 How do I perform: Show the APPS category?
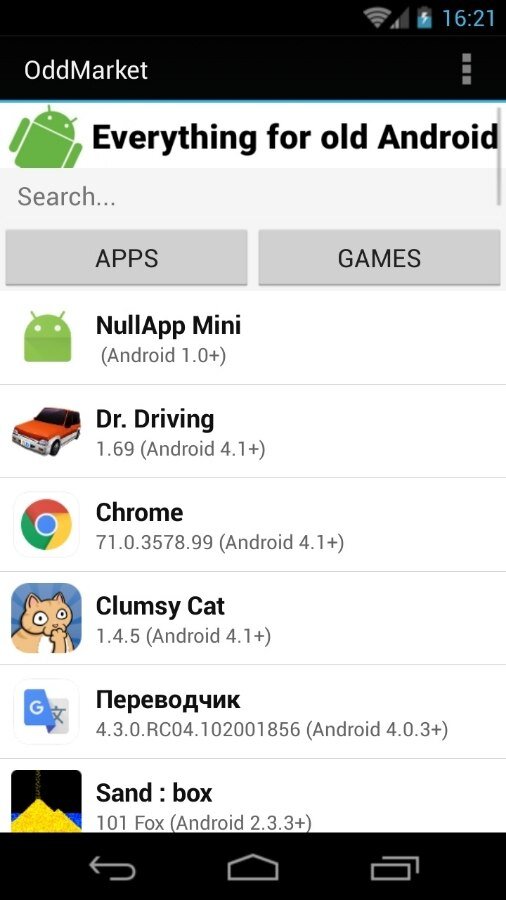(x=127, y=258)
